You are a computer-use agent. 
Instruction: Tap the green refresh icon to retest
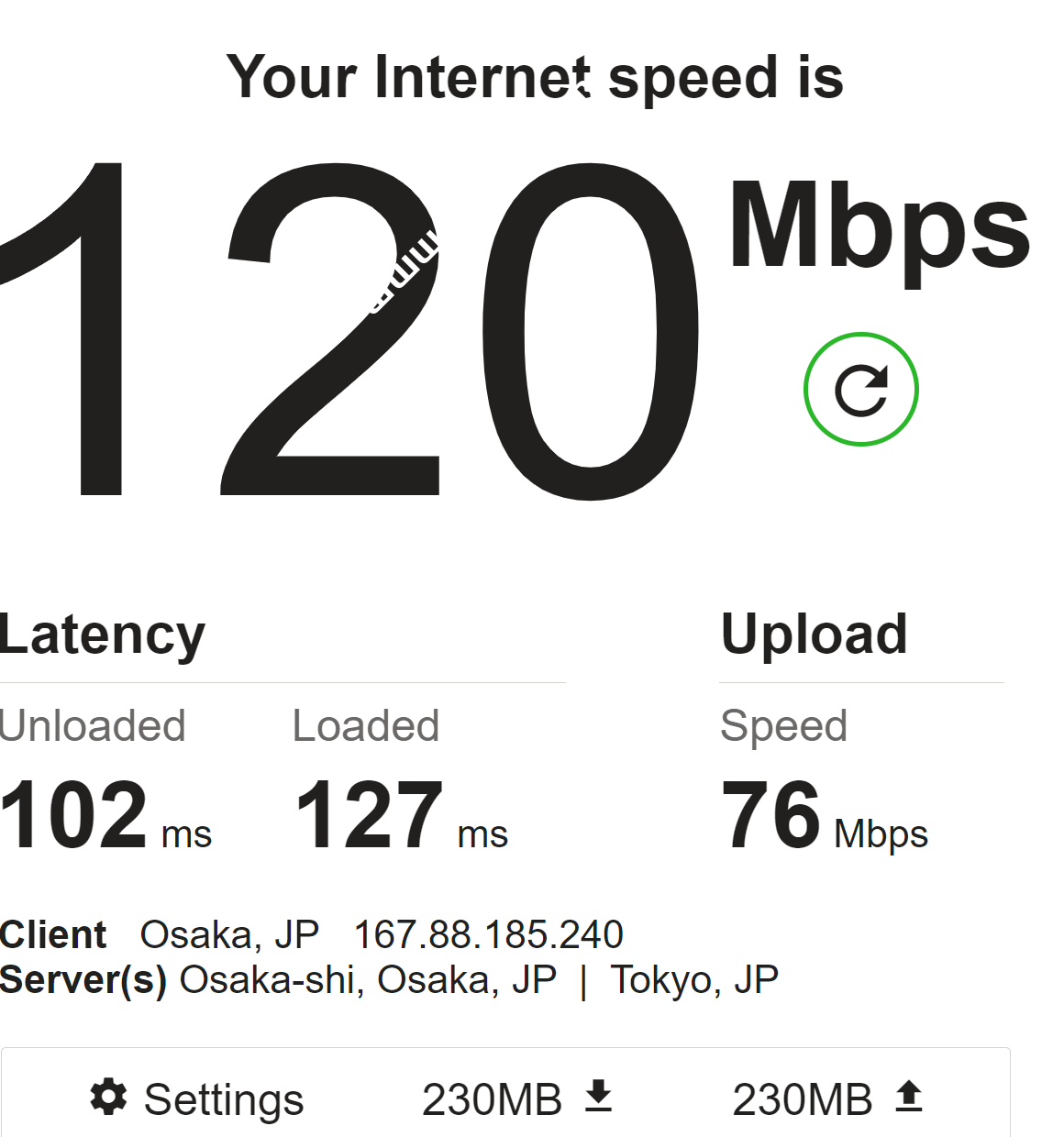860,390
